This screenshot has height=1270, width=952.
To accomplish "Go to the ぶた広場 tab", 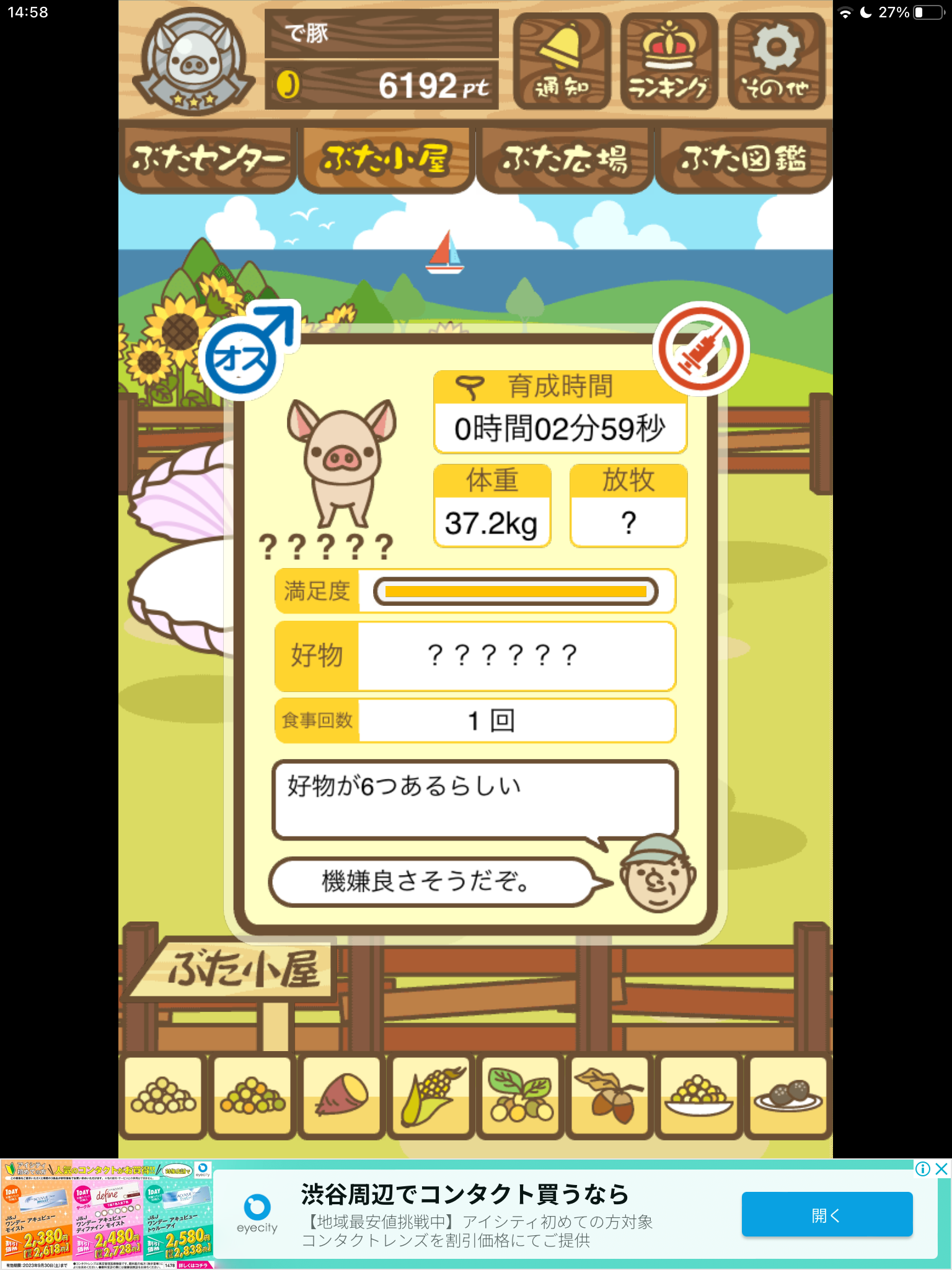I will coord(565,159).
